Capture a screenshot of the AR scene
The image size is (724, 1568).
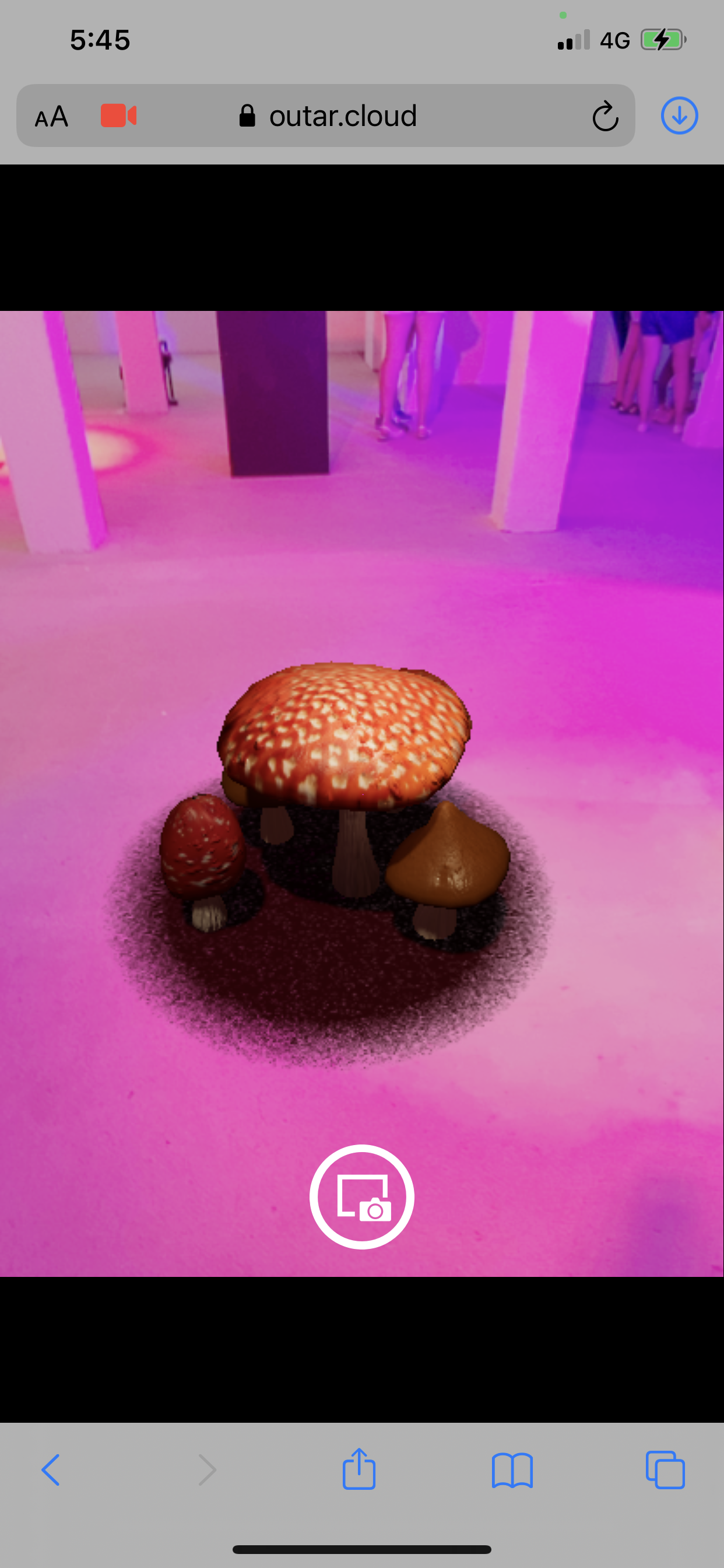(x=361, y=1196)
